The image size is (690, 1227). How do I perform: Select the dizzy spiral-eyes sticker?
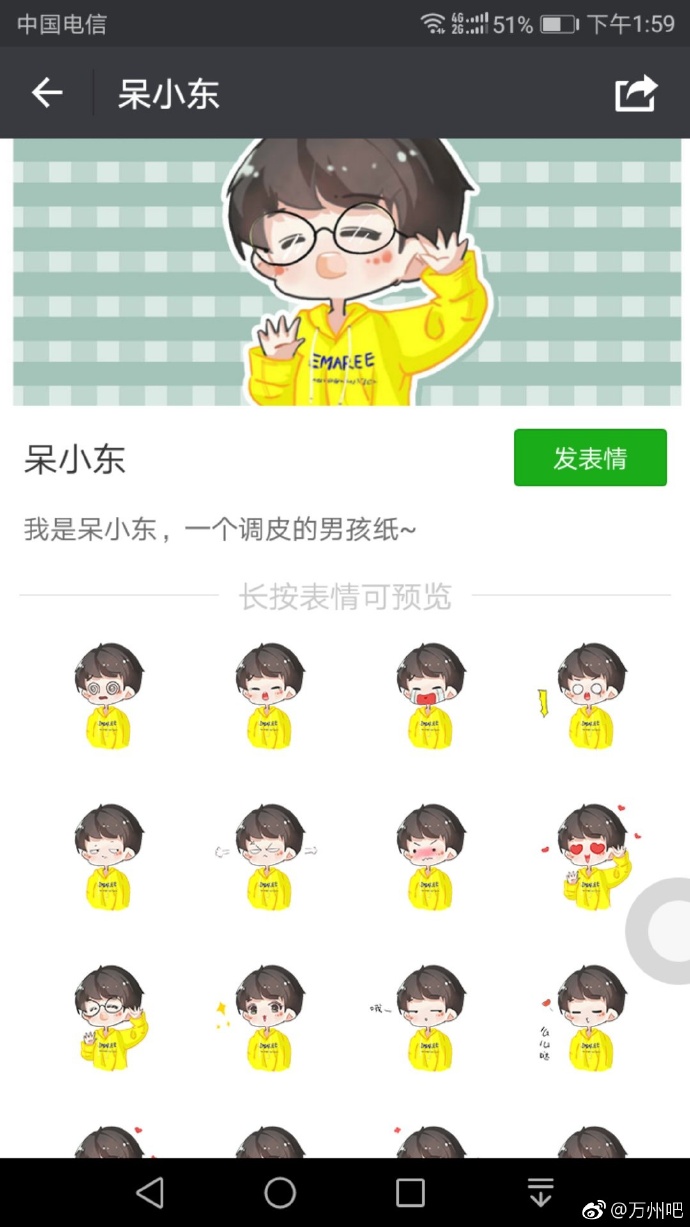tap(108, 695)
